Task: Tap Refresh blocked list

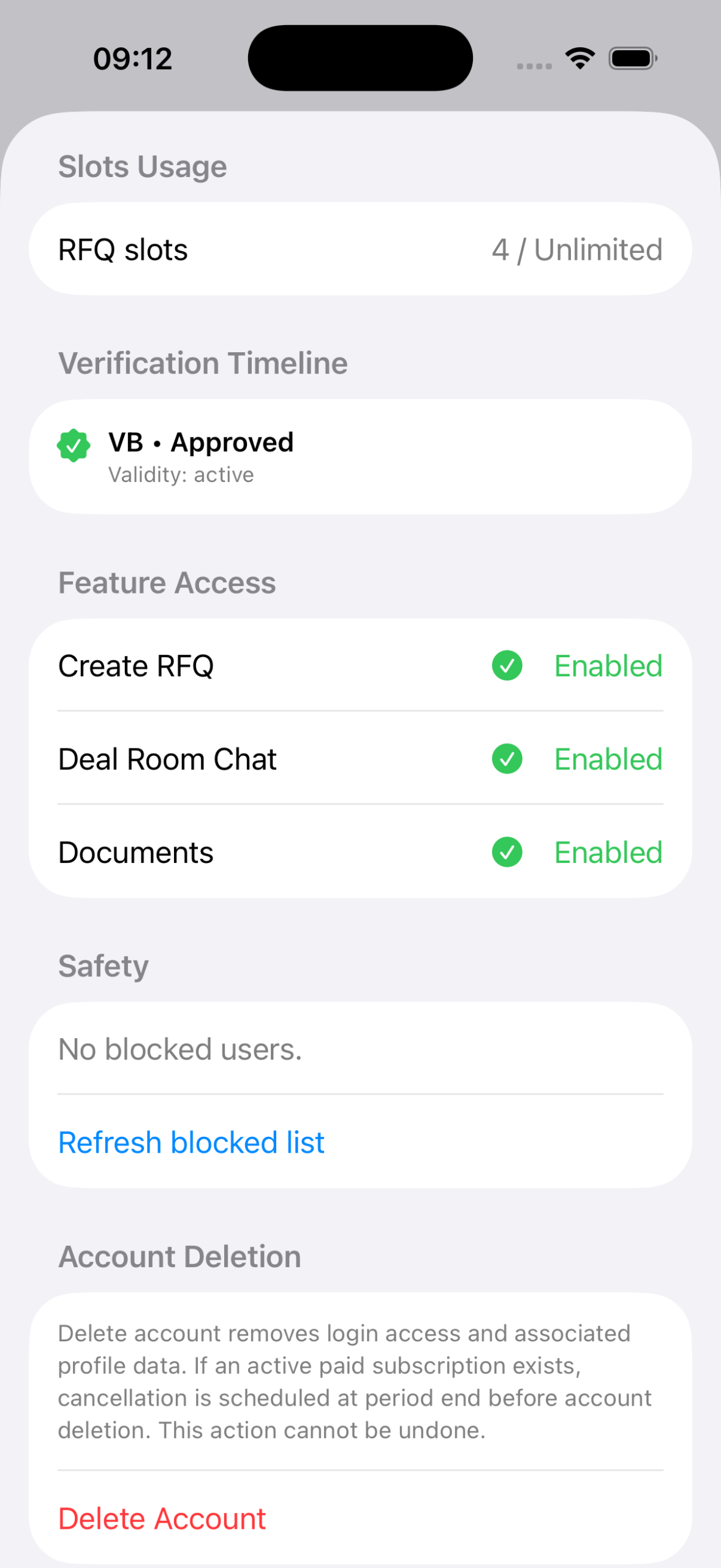Action: tap(191, 1142)
